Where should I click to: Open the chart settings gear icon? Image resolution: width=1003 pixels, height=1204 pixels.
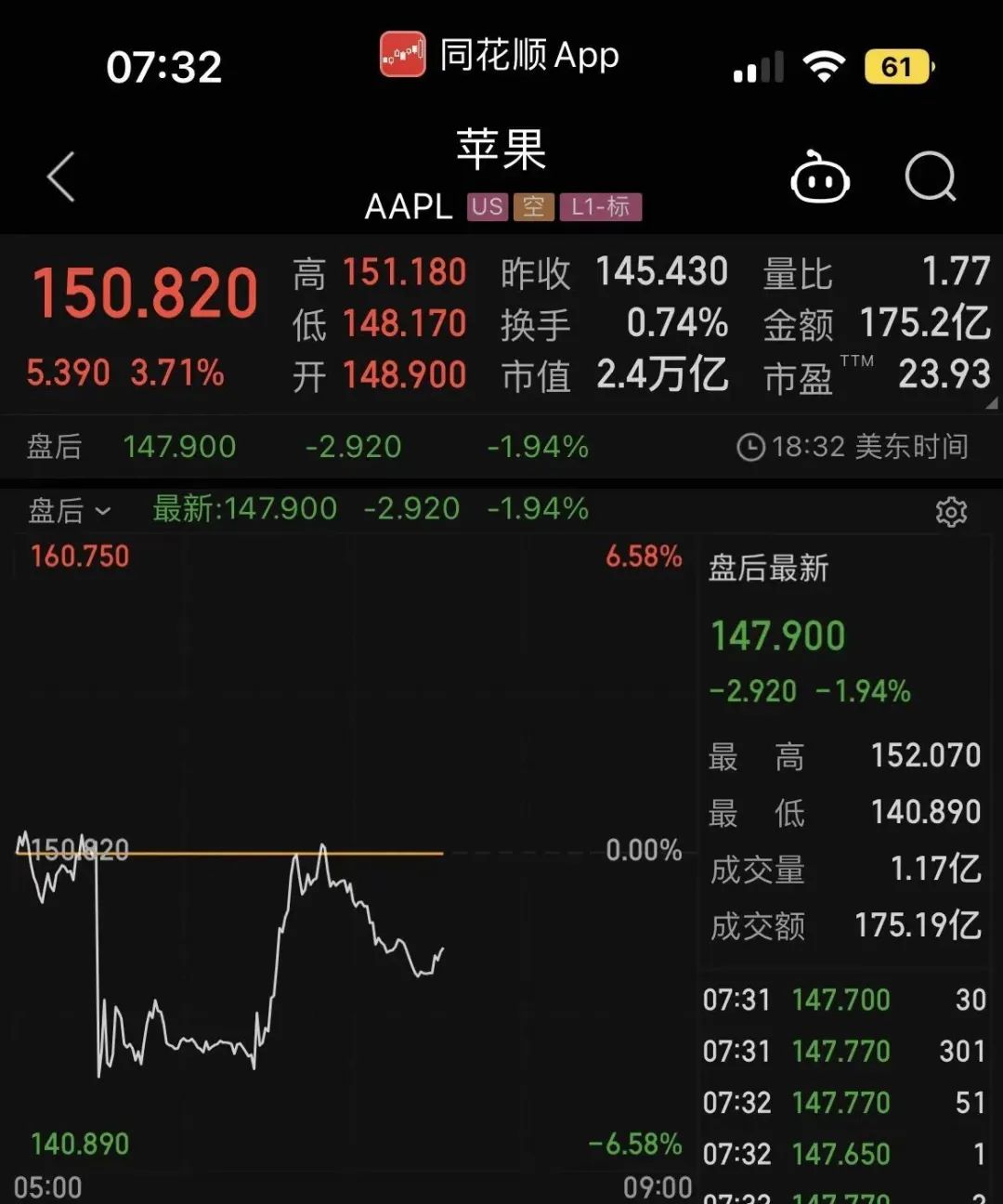(x=951, y=511)
